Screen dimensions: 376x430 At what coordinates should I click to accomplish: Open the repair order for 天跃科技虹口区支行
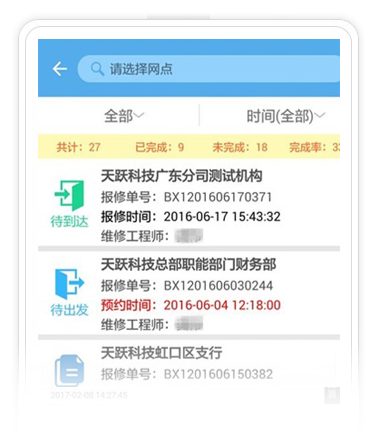point(189,372)
